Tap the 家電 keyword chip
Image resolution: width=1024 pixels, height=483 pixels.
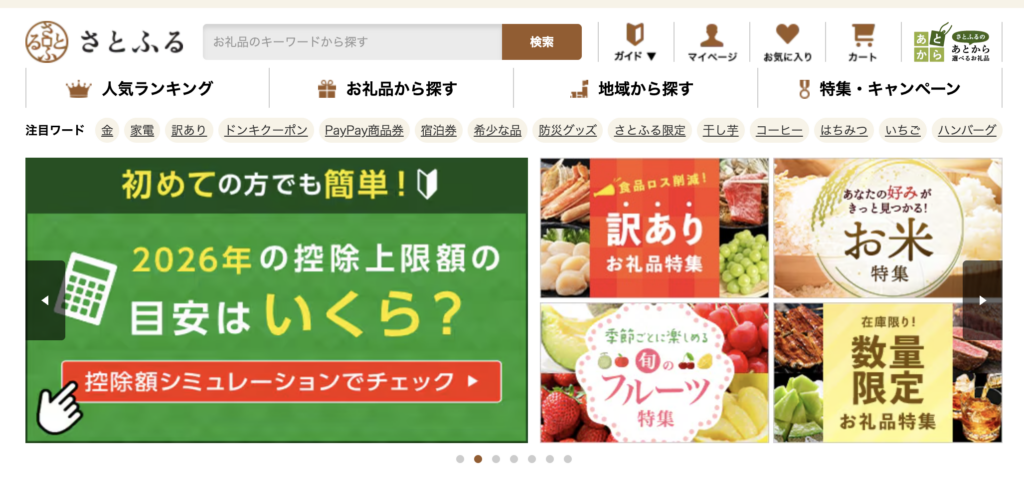tap(141, 130)
